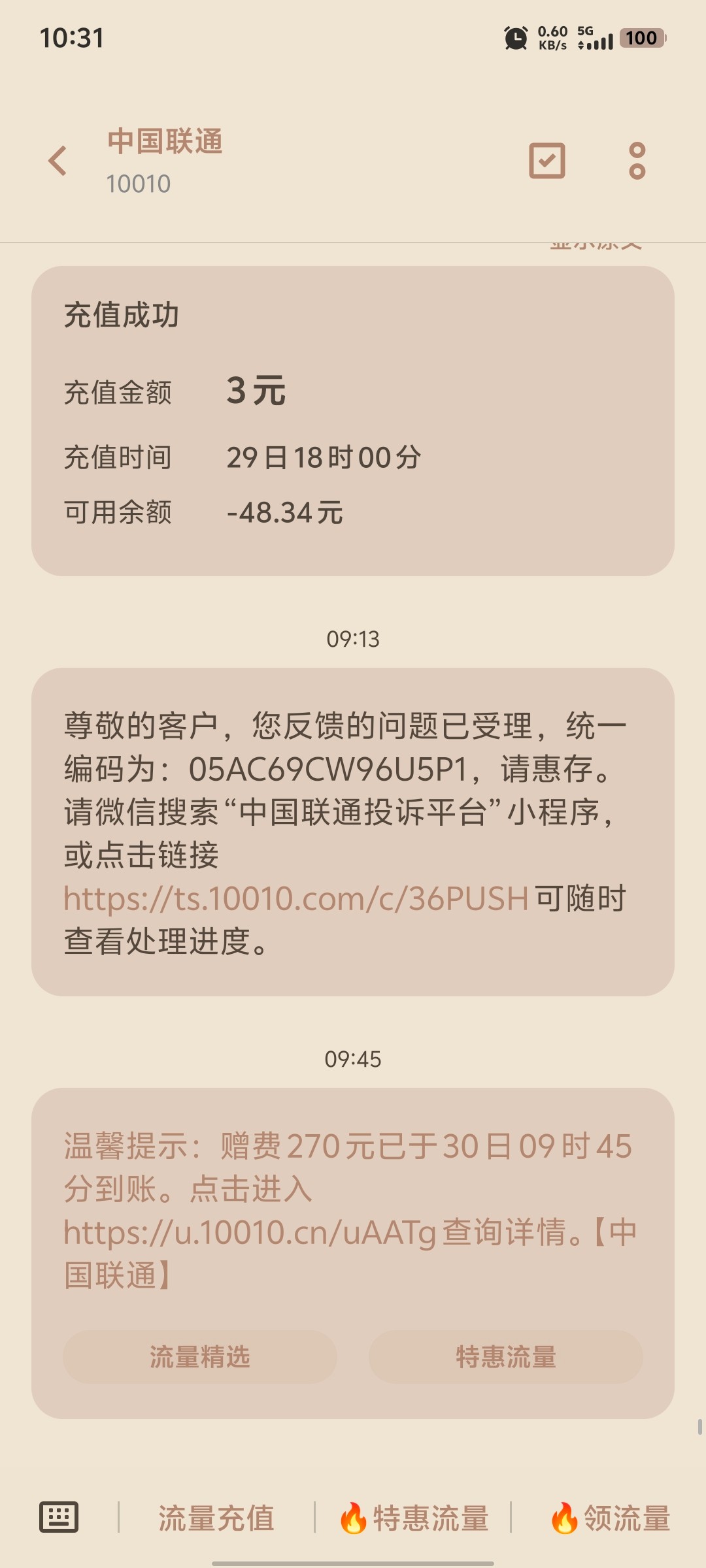Viewport: 706px width, 1568px height.
Task: Open 流量充值 in the bottom menu
Action: coord(216,1518)
